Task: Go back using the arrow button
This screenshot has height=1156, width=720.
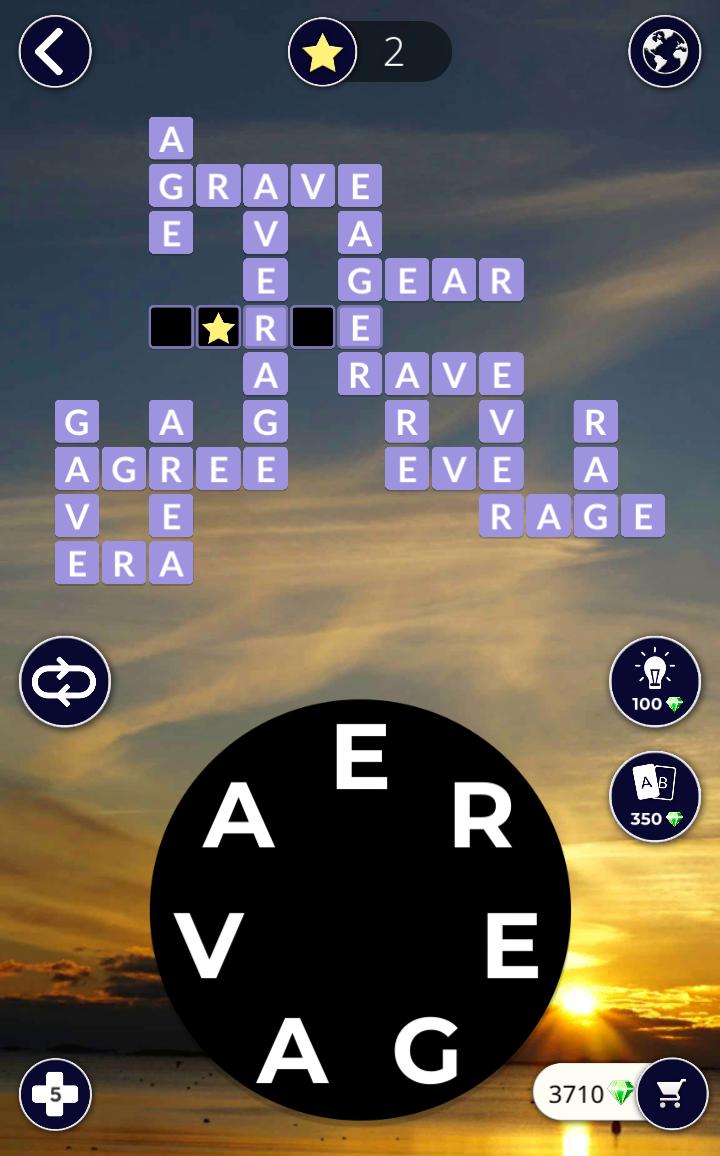Action: pos(55,51)
